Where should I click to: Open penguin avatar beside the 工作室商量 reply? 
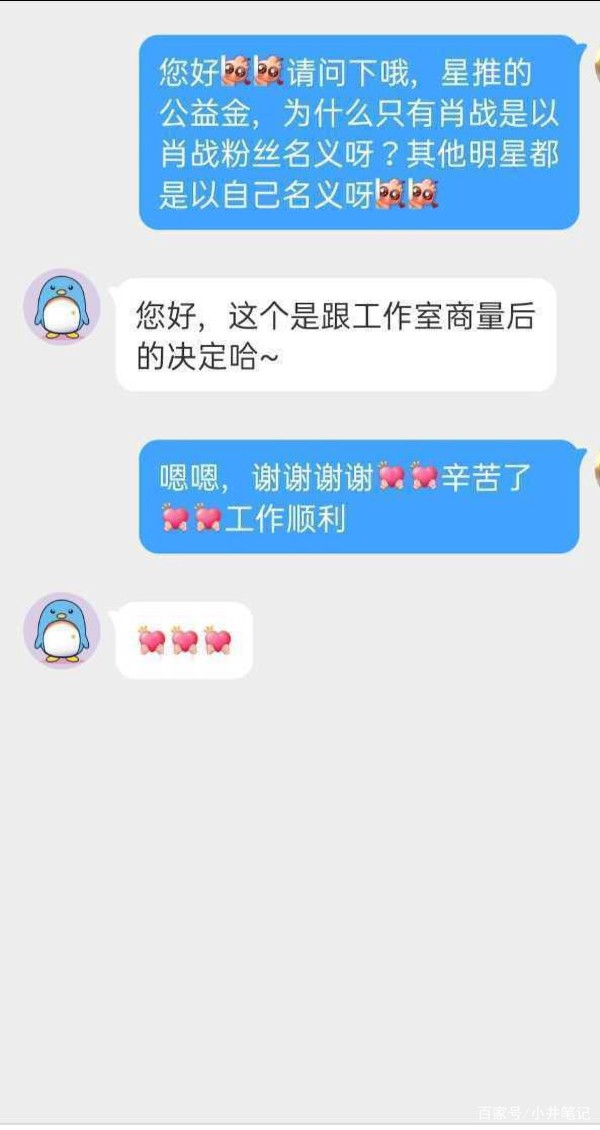click(62, 307)
